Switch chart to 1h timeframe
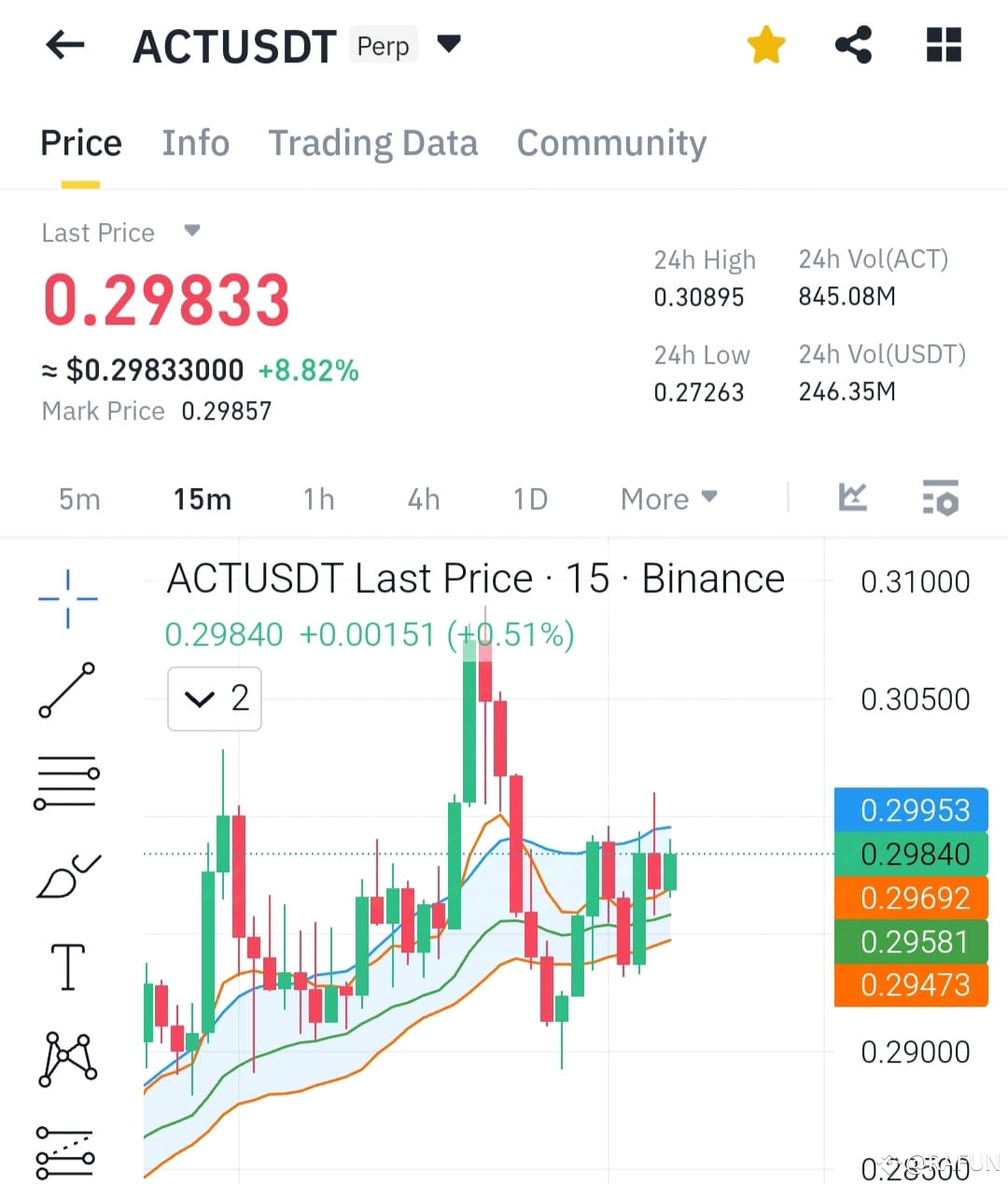 (318, 498)
